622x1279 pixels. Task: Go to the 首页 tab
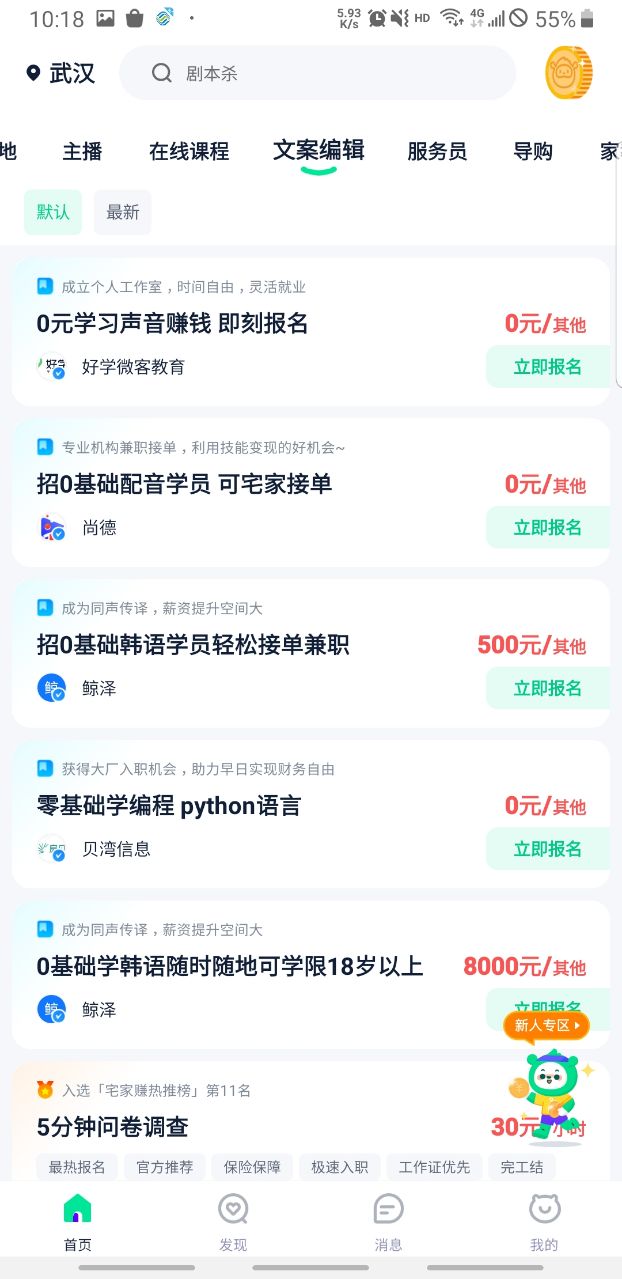pos(78,1222)
